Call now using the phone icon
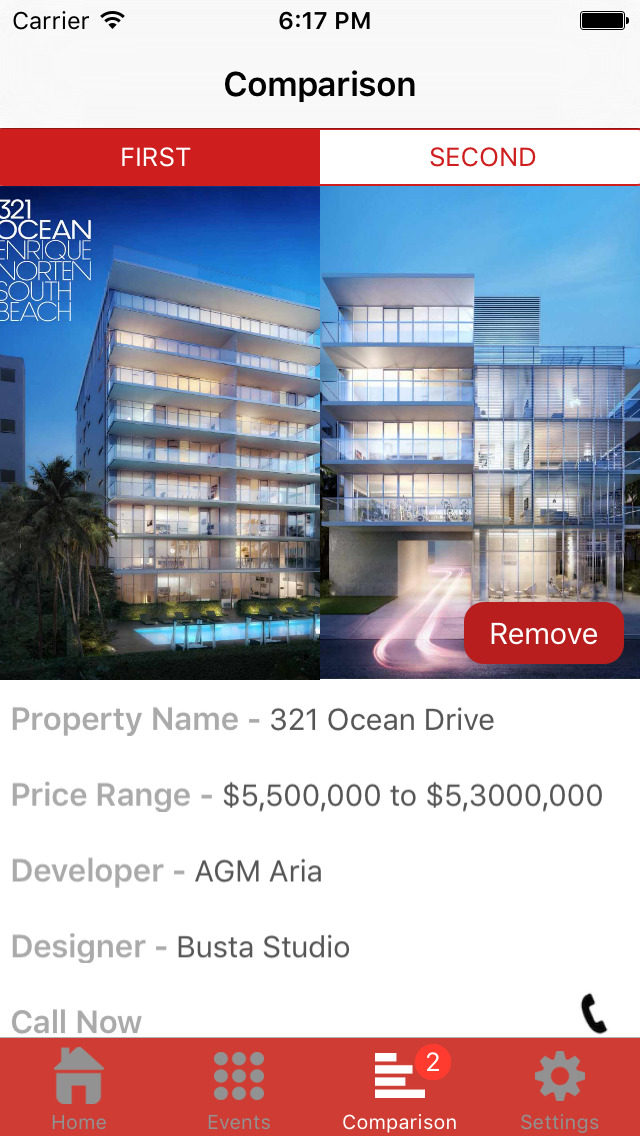The height and width of the screenshot is (1136, 640). (594, 1014)
